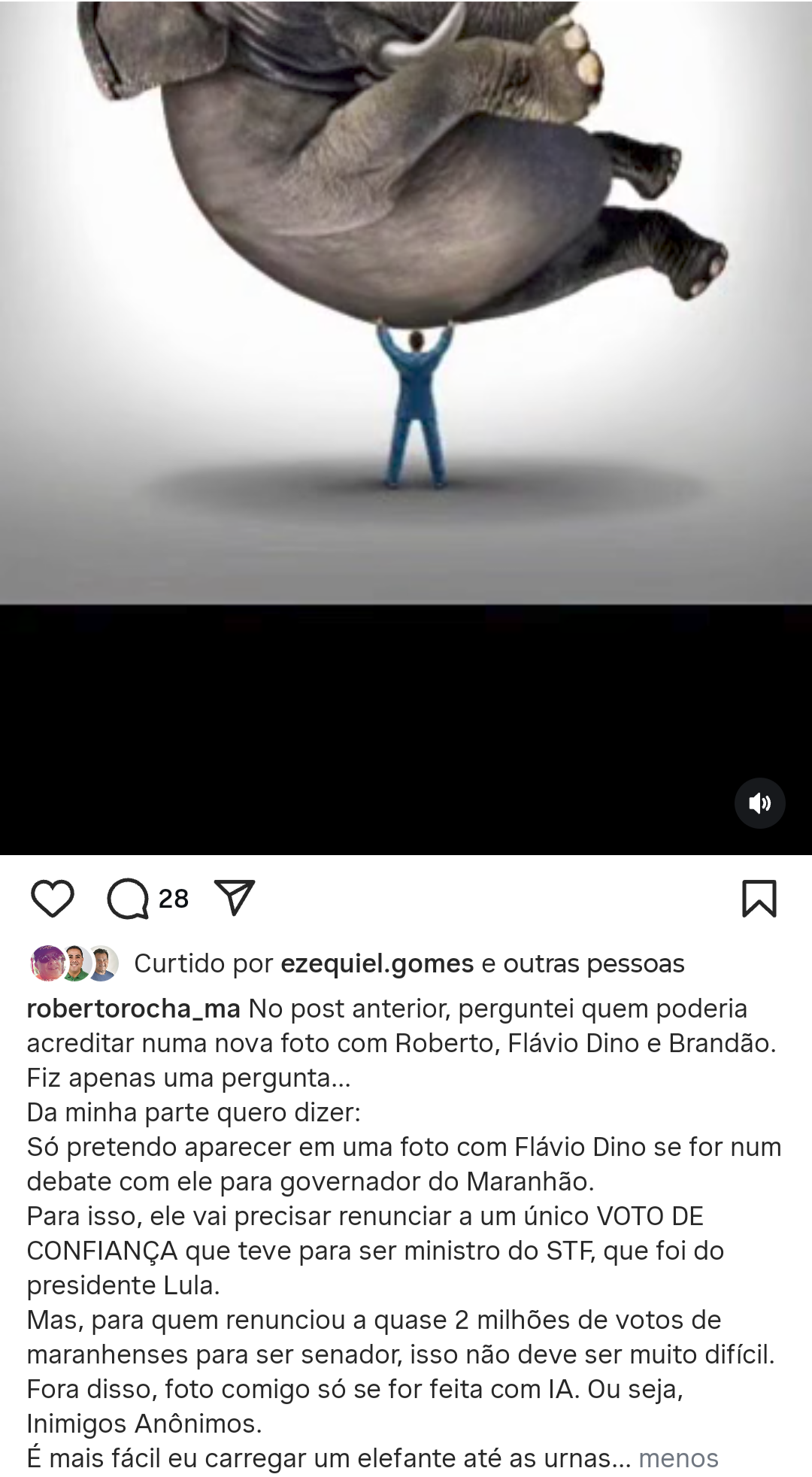The height and width of the screenshot is (1477, 812).
Task: Open the robertorocha_ma profile username
Action: (134, 1008)
